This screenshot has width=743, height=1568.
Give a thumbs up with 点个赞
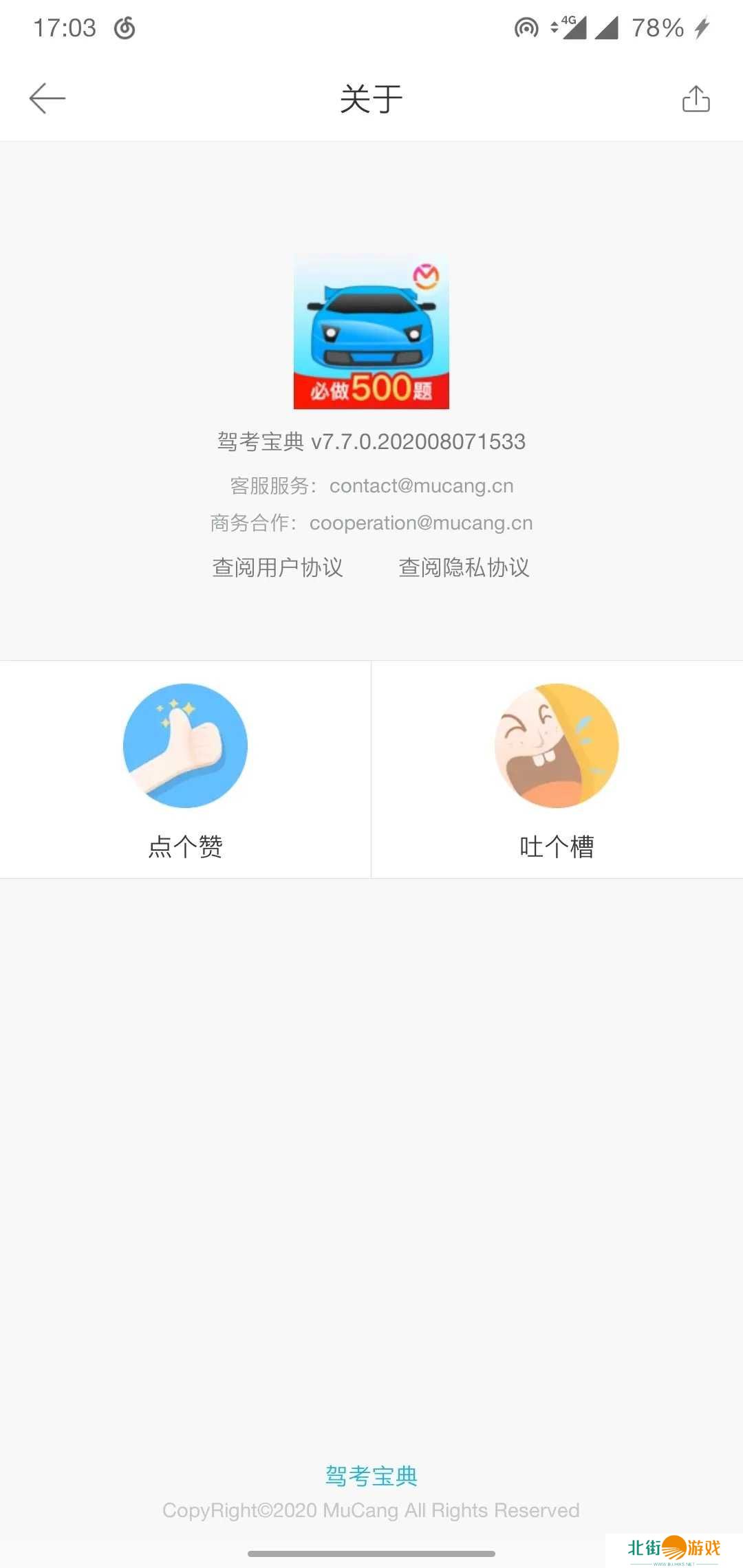coord(185,769)
